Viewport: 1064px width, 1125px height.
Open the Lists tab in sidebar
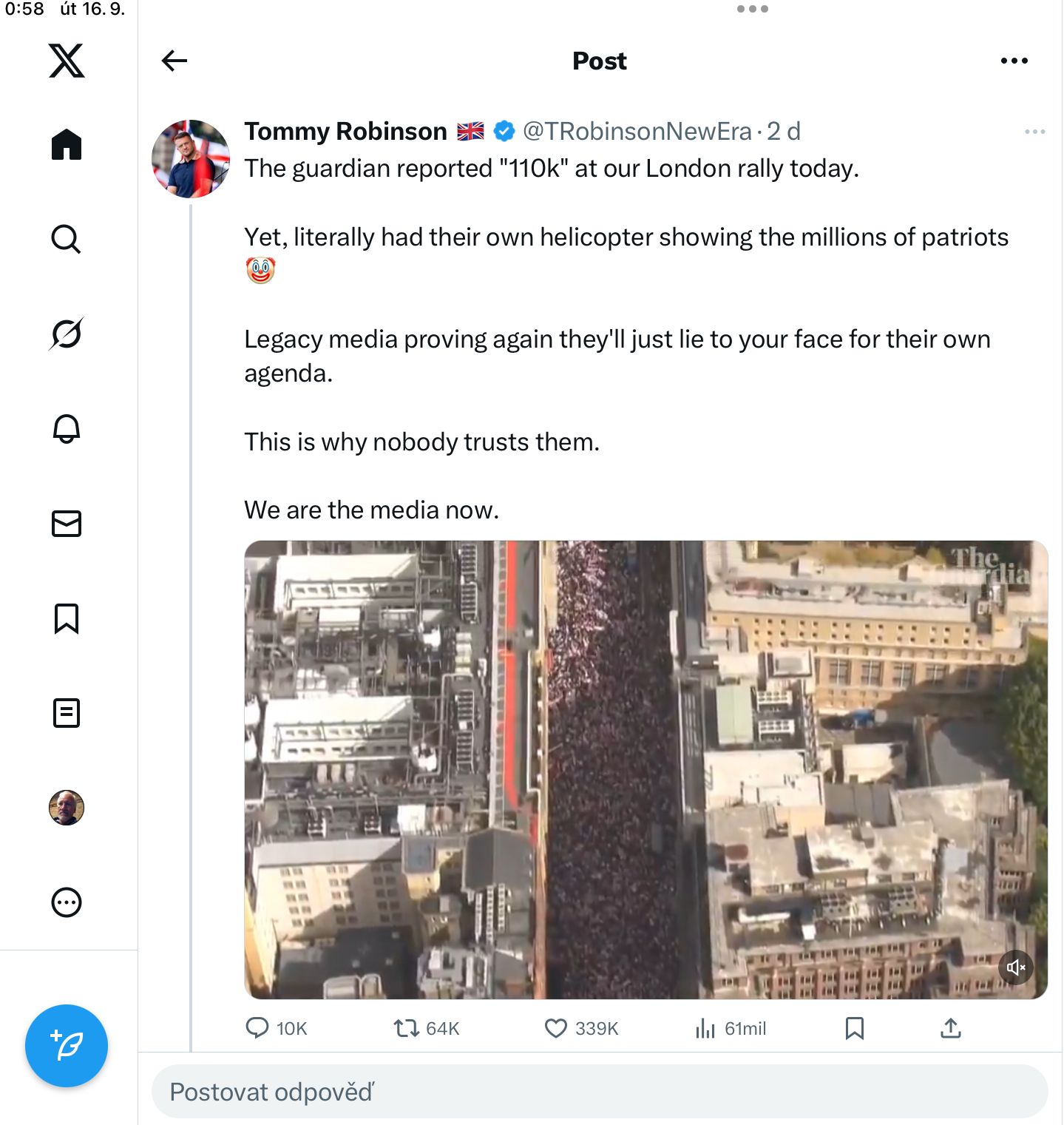(67, 713)
